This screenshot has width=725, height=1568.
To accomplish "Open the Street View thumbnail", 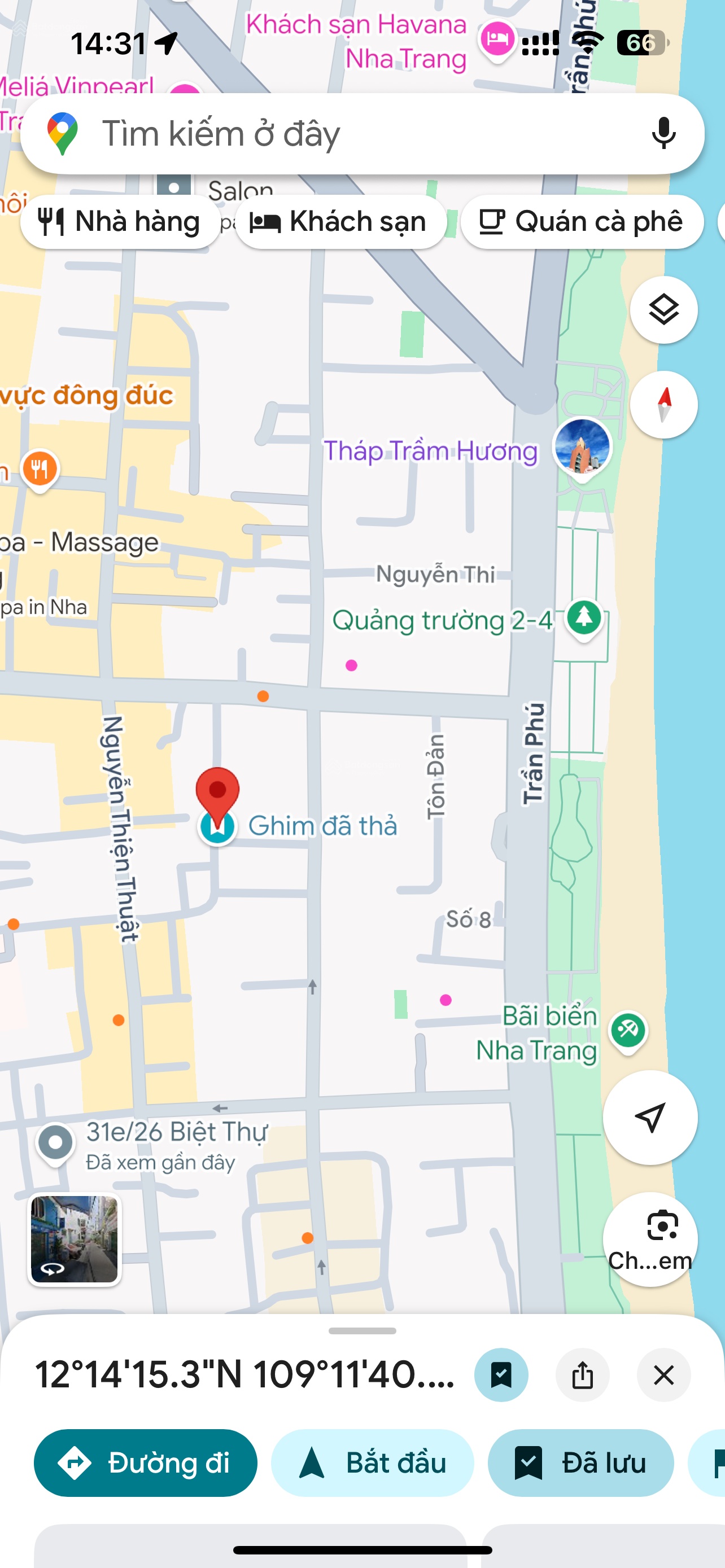I will (x=75, y=1239).
